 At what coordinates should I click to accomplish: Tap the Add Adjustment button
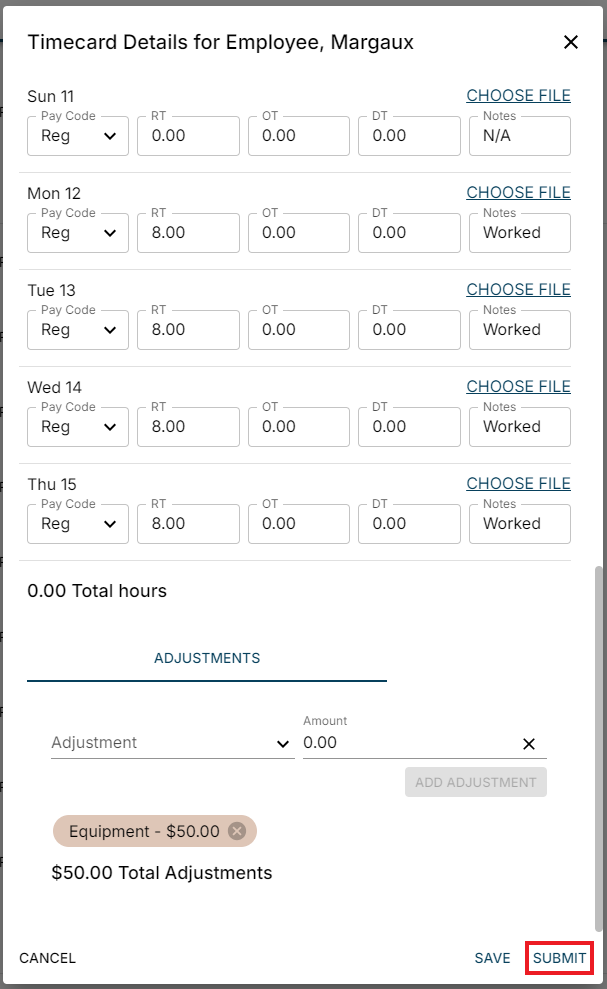[476, 782]
